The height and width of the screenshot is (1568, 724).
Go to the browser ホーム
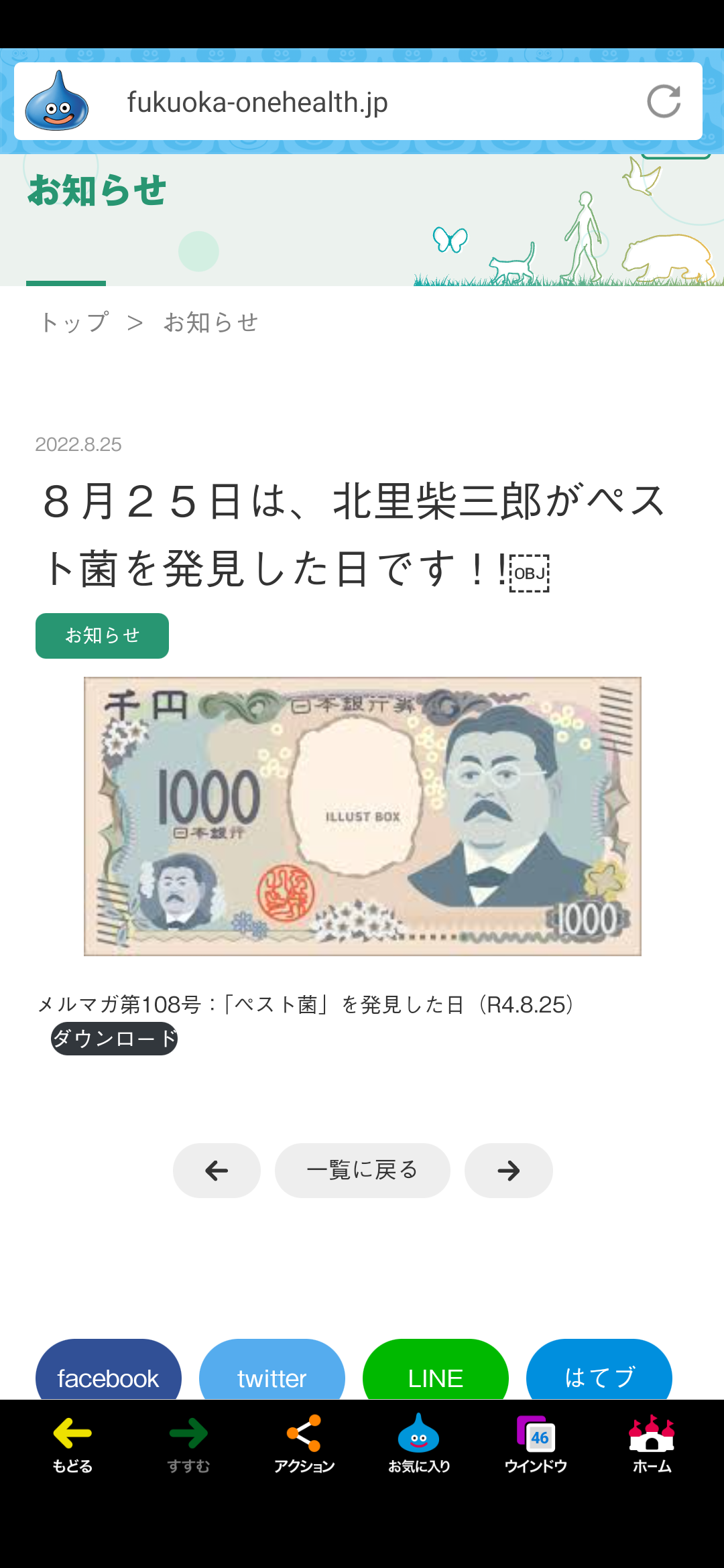[652, 1445]
